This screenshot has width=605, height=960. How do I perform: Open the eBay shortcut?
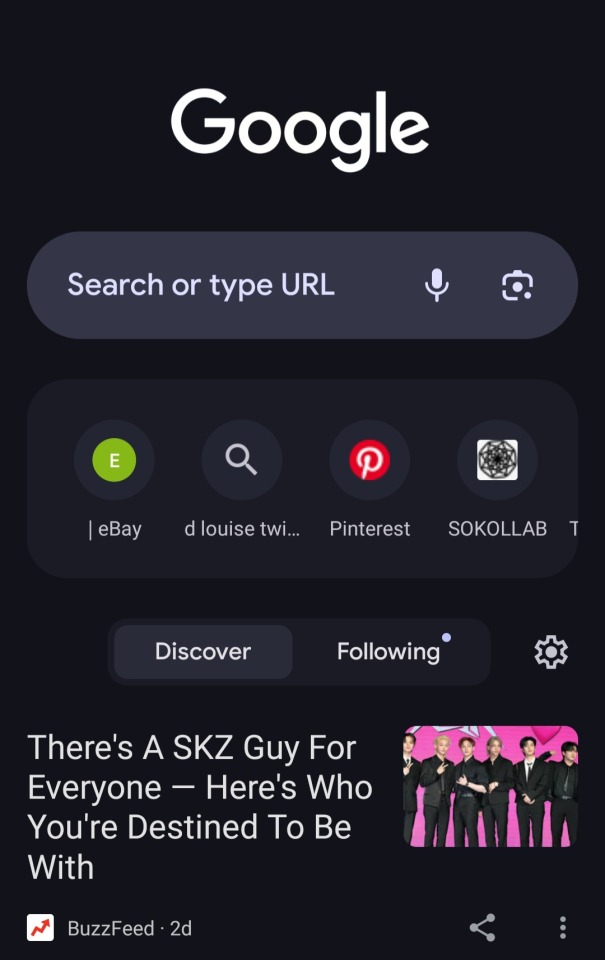(x=114, y=461)
